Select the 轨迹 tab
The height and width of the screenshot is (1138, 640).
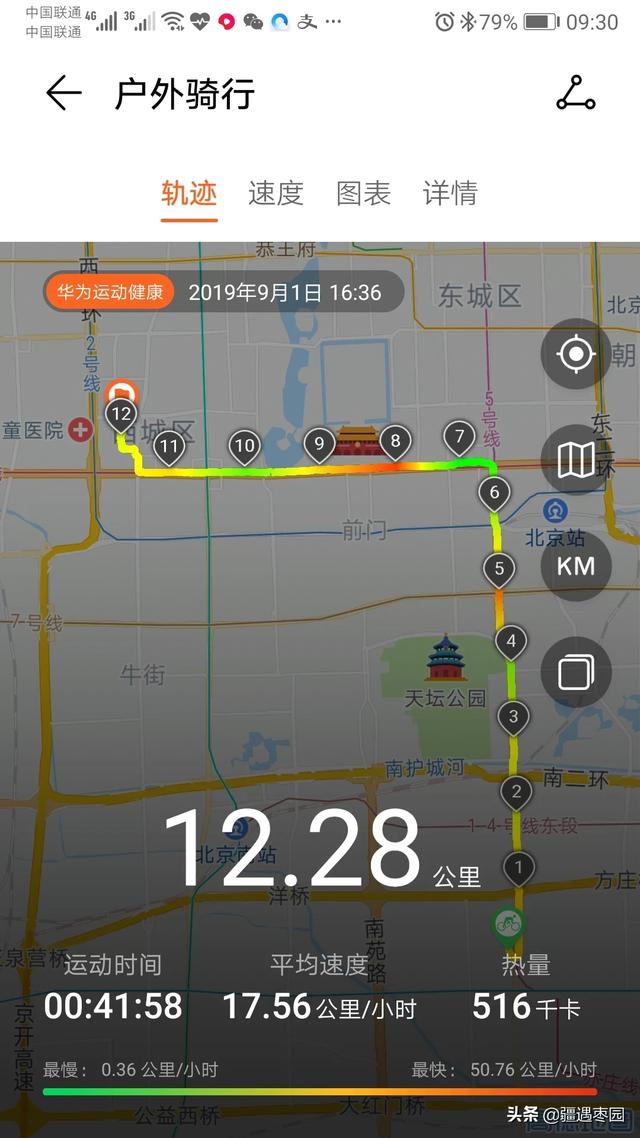pyautogui.click(x=189, y=193)
